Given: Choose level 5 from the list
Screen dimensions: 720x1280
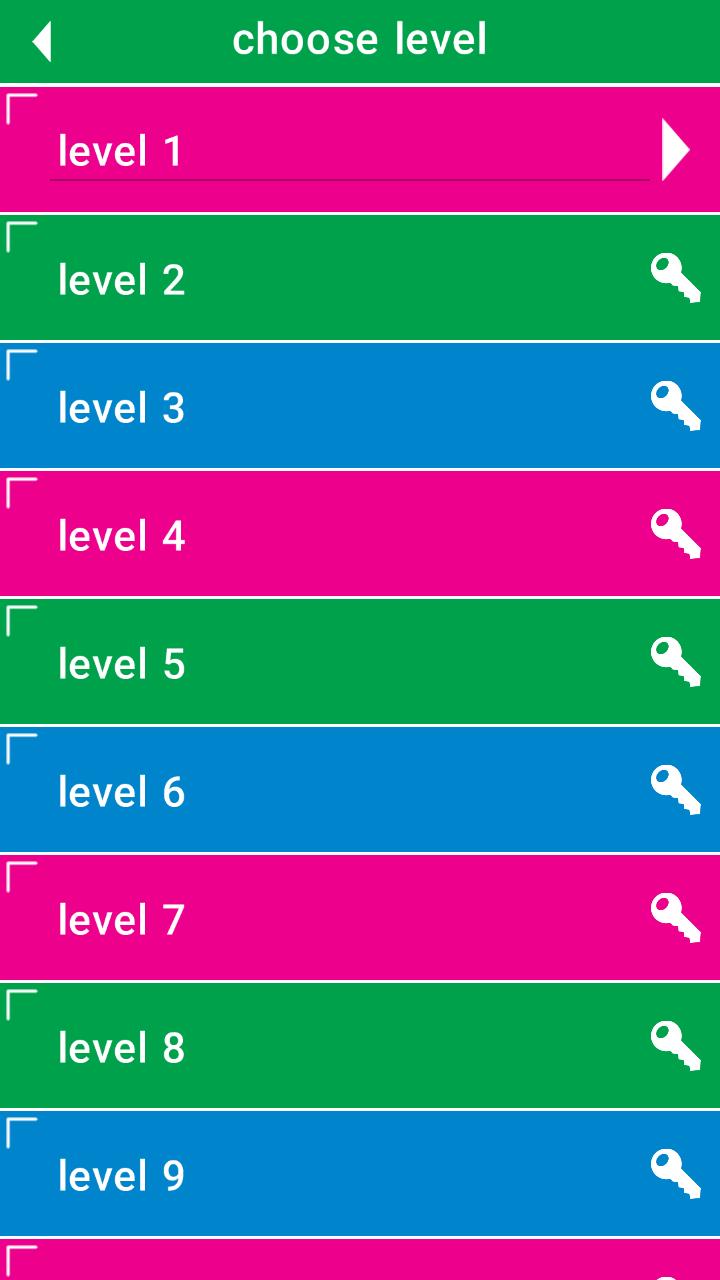Looking at the screenshot, I should click(x=300, y=661).
